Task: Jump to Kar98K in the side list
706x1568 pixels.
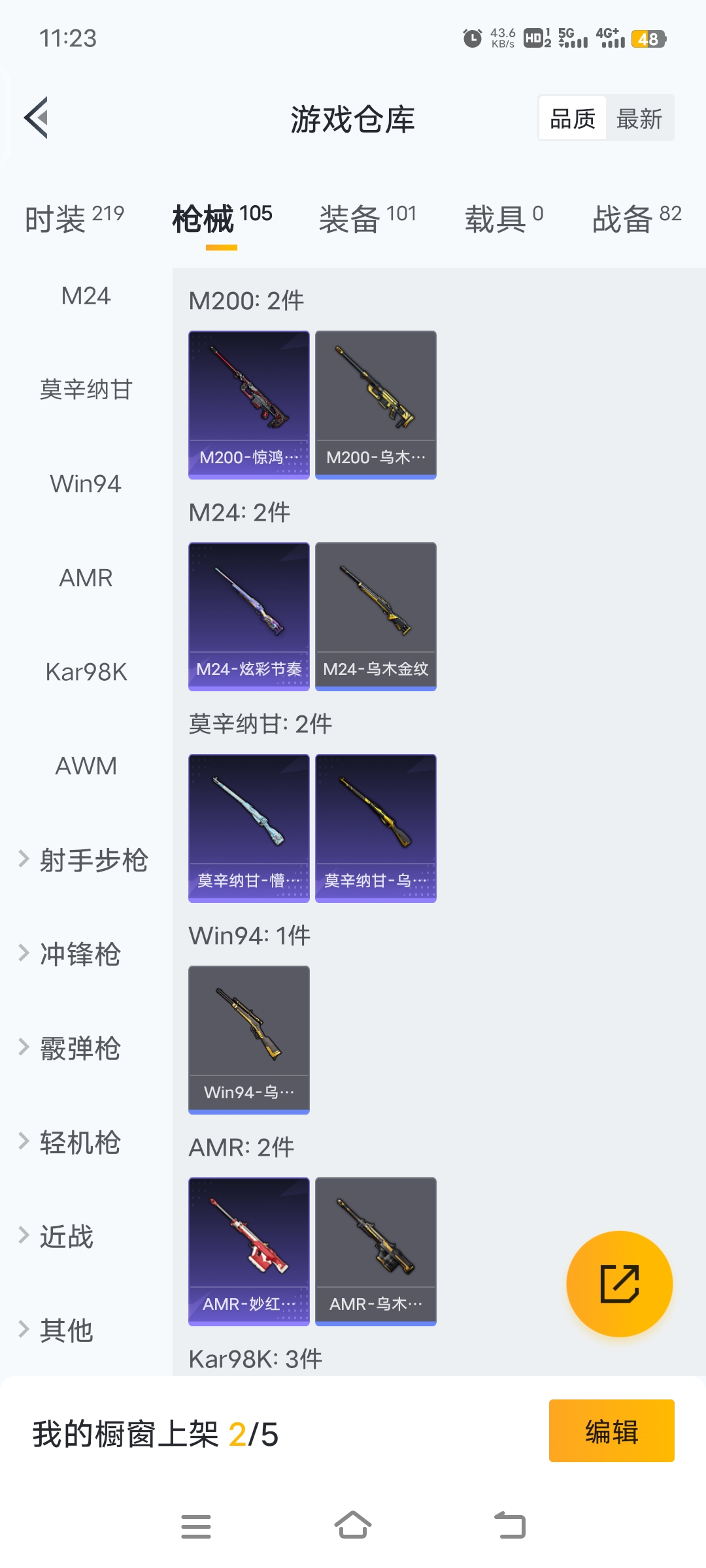Action: tap(86, 672)
